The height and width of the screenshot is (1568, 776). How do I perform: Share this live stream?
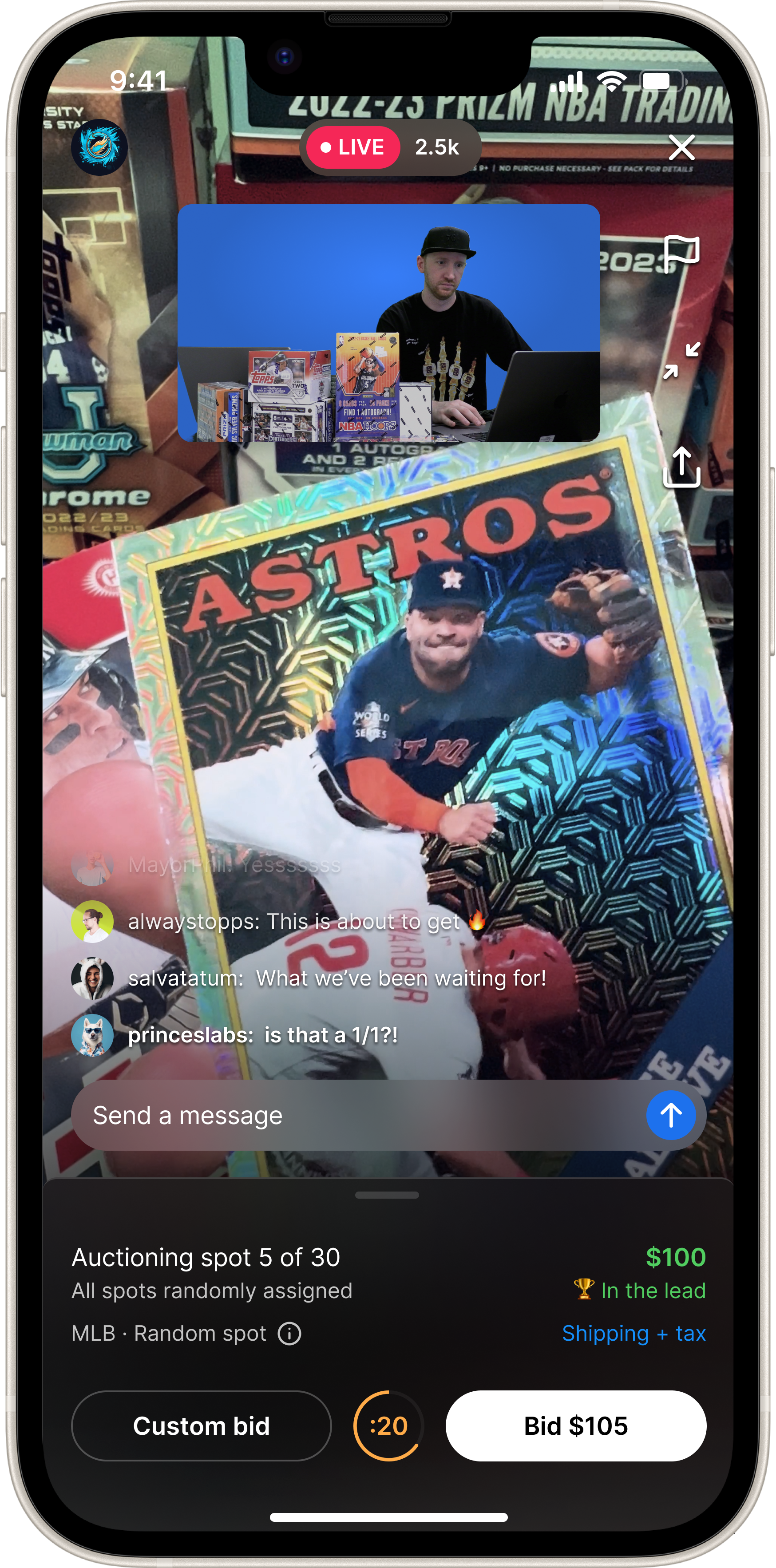[x=681, y=467]
